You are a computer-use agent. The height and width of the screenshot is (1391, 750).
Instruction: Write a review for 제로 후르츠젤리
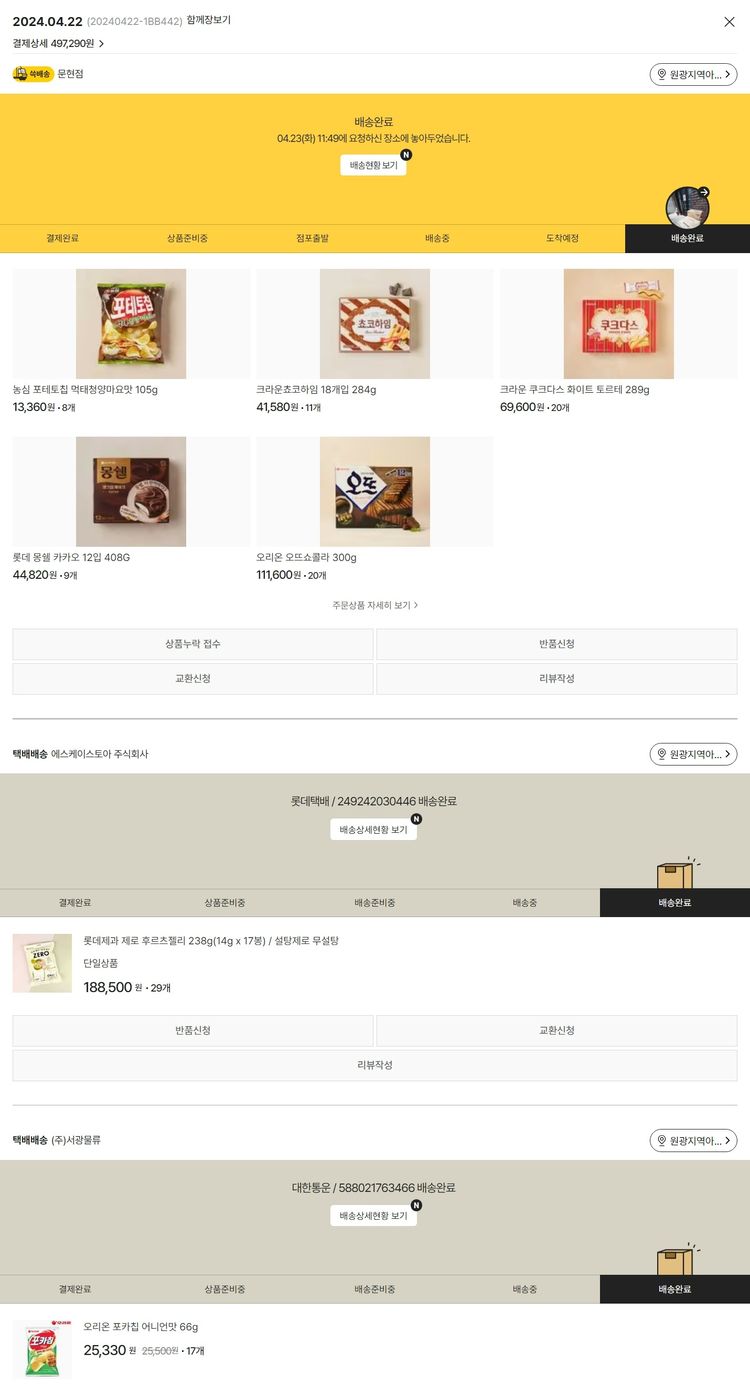375,1065
